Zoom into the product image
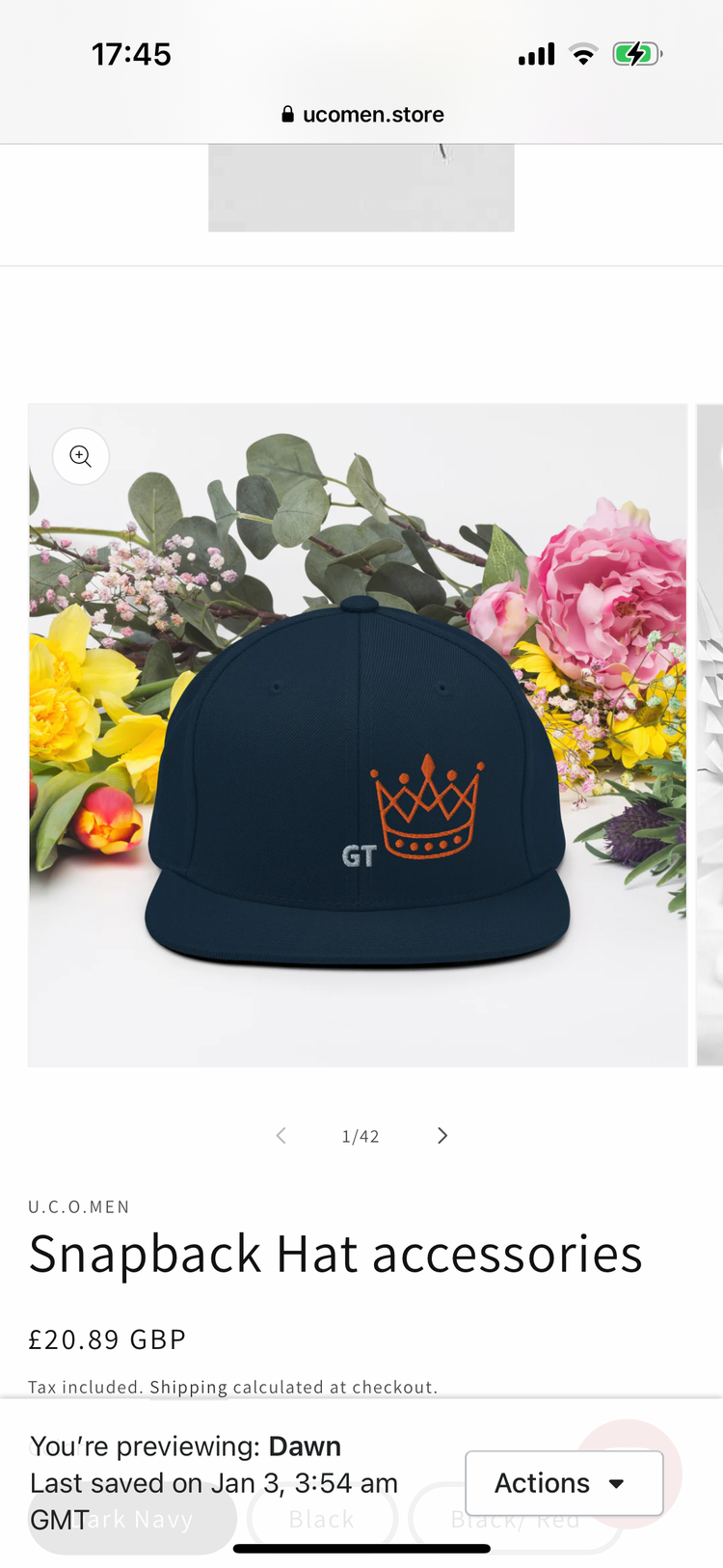The width and height of the screenshot is (723, 1568). pyautogui.click(x=81, y=456)
